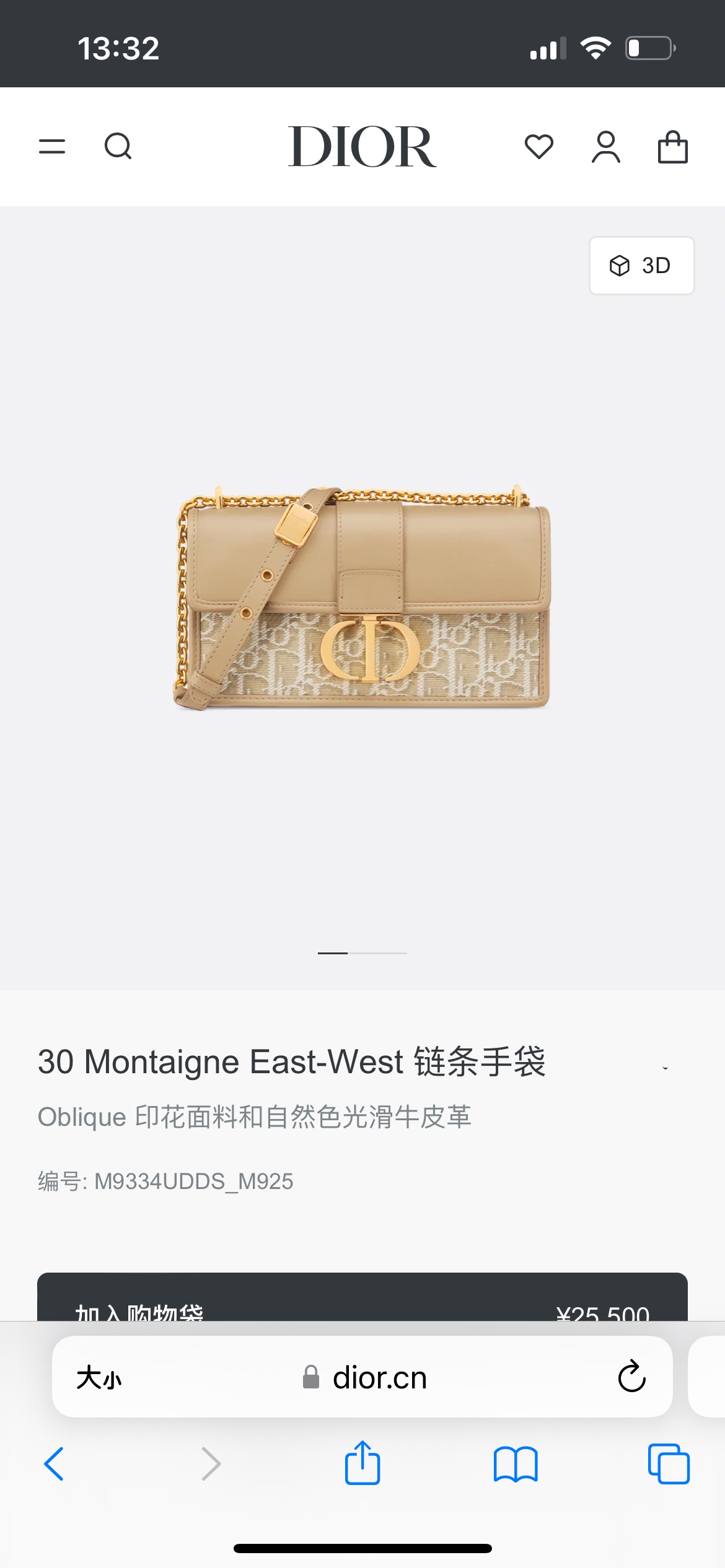Viewport: 725px width, 1568px height.
Task: Share this page
Action: click(362, 1464)
